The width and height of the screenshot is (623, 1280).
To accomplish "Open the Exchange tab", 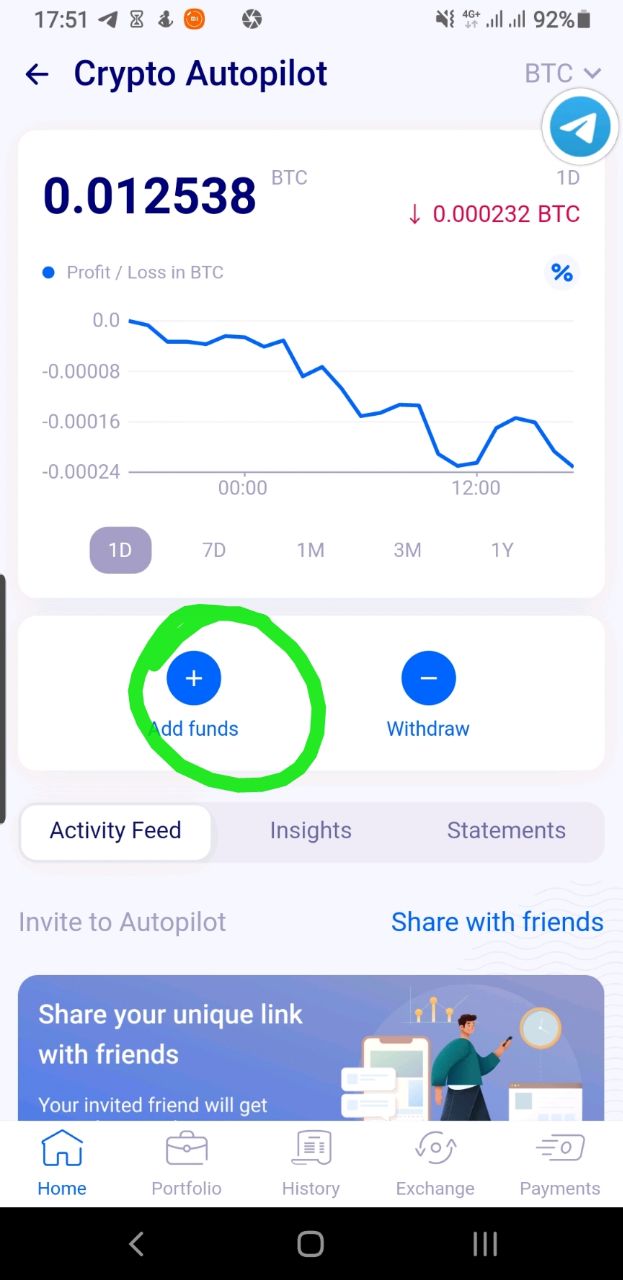I will 435,1163.
